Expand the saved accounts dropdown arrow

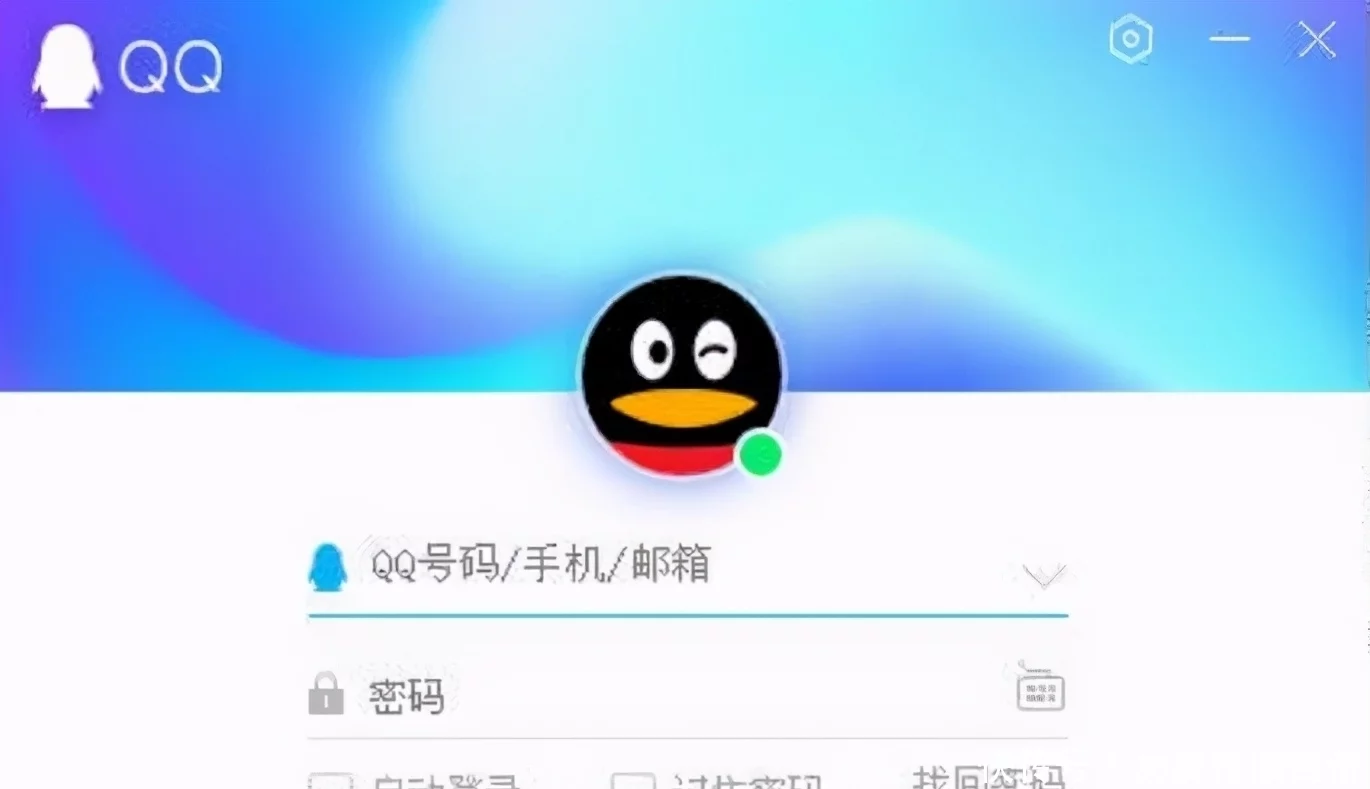click(1044, 575)
